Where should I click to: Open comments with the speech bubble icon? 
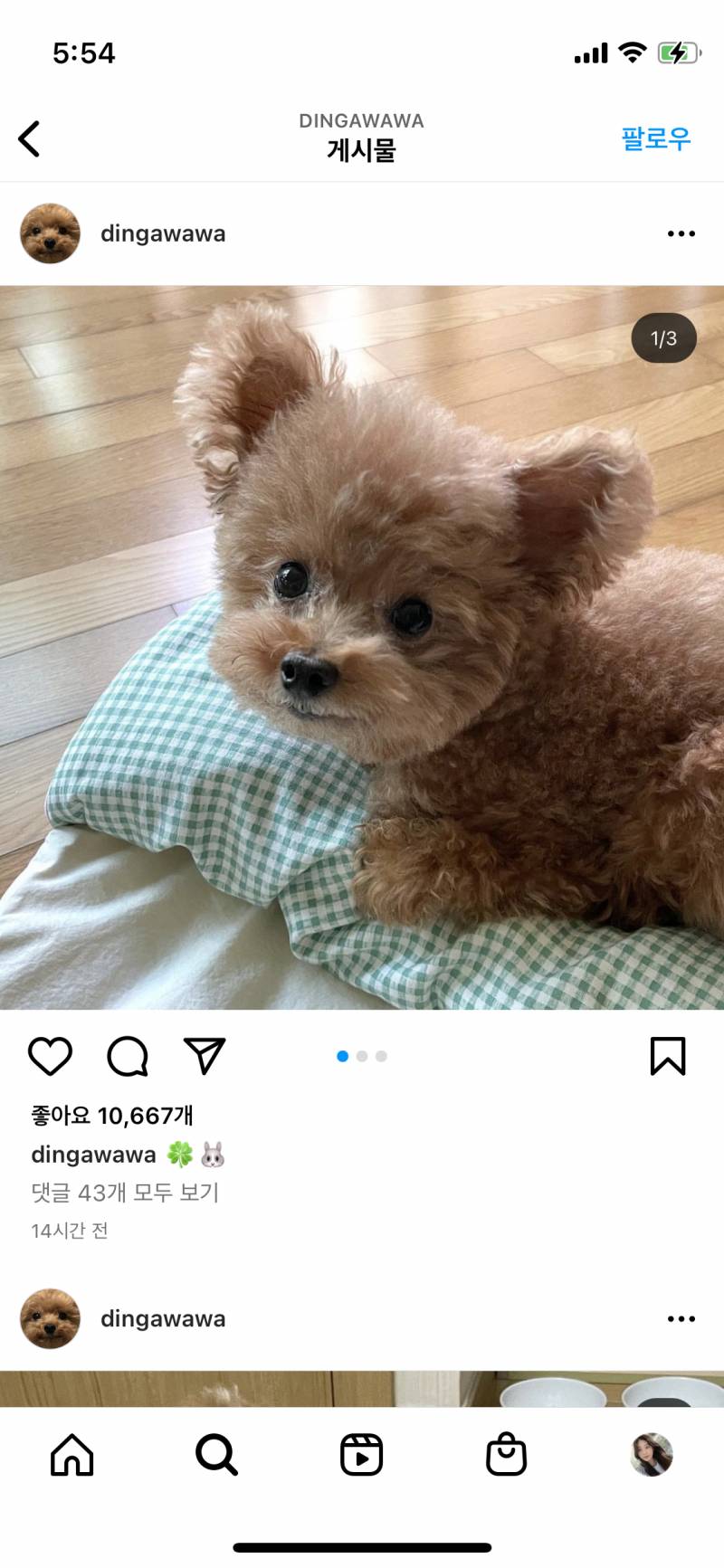[x=128, y=1056]
